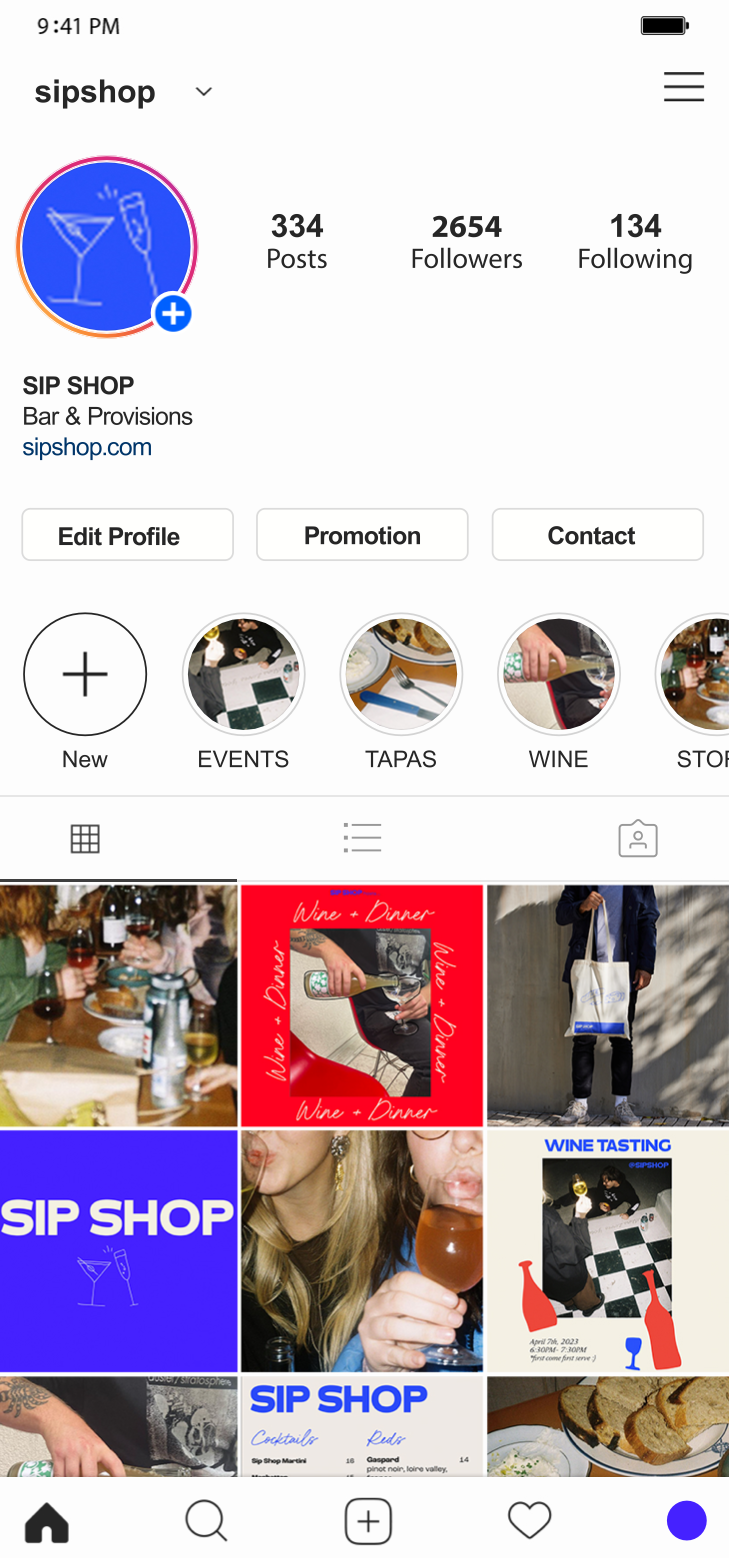
Task: Switch to the list view tab
Action: 362,838
